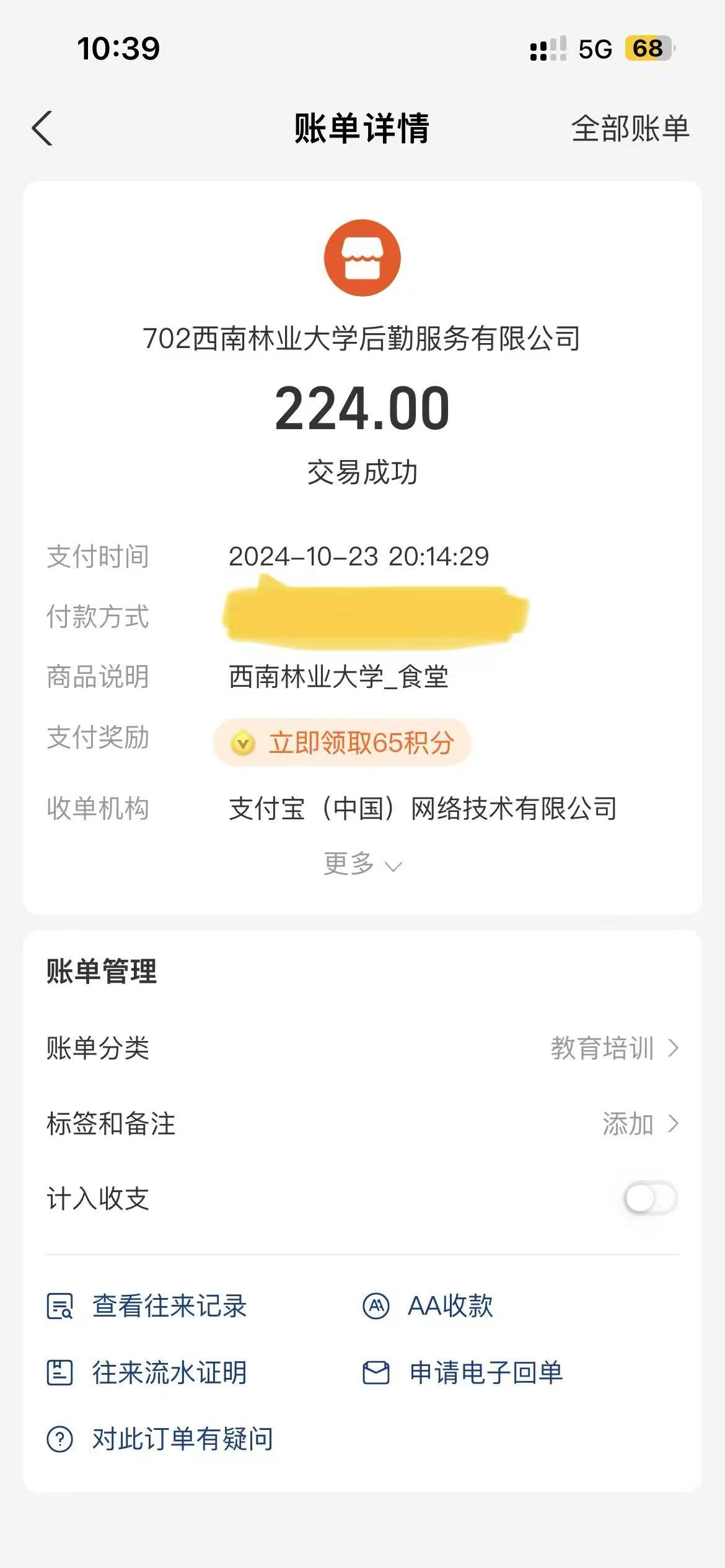Enable the 计入收支 switch

[x=650, y=1198]
